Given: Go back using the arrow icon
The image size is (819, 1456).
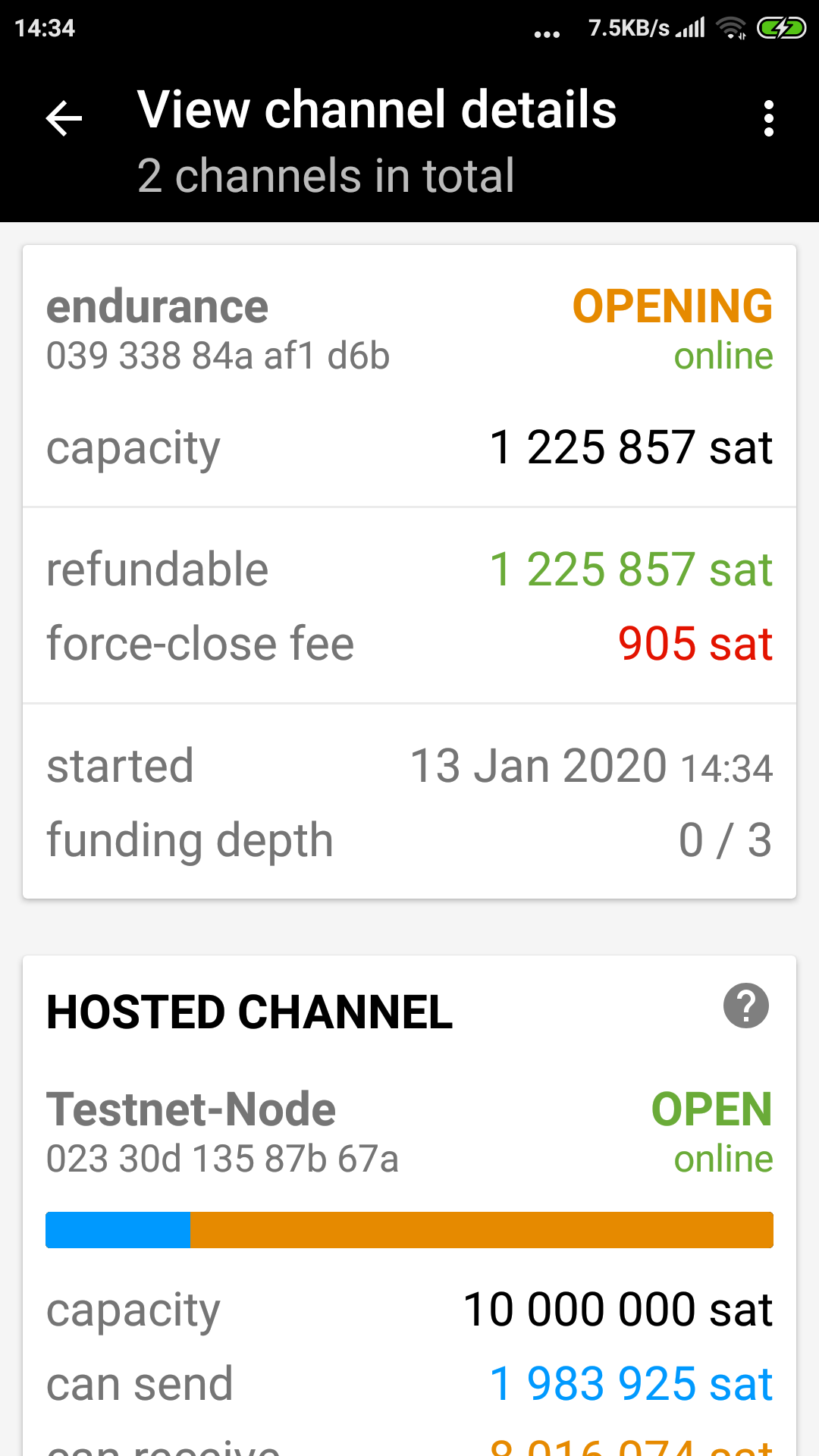Looking at the screenshot, I should coord(64,119).
